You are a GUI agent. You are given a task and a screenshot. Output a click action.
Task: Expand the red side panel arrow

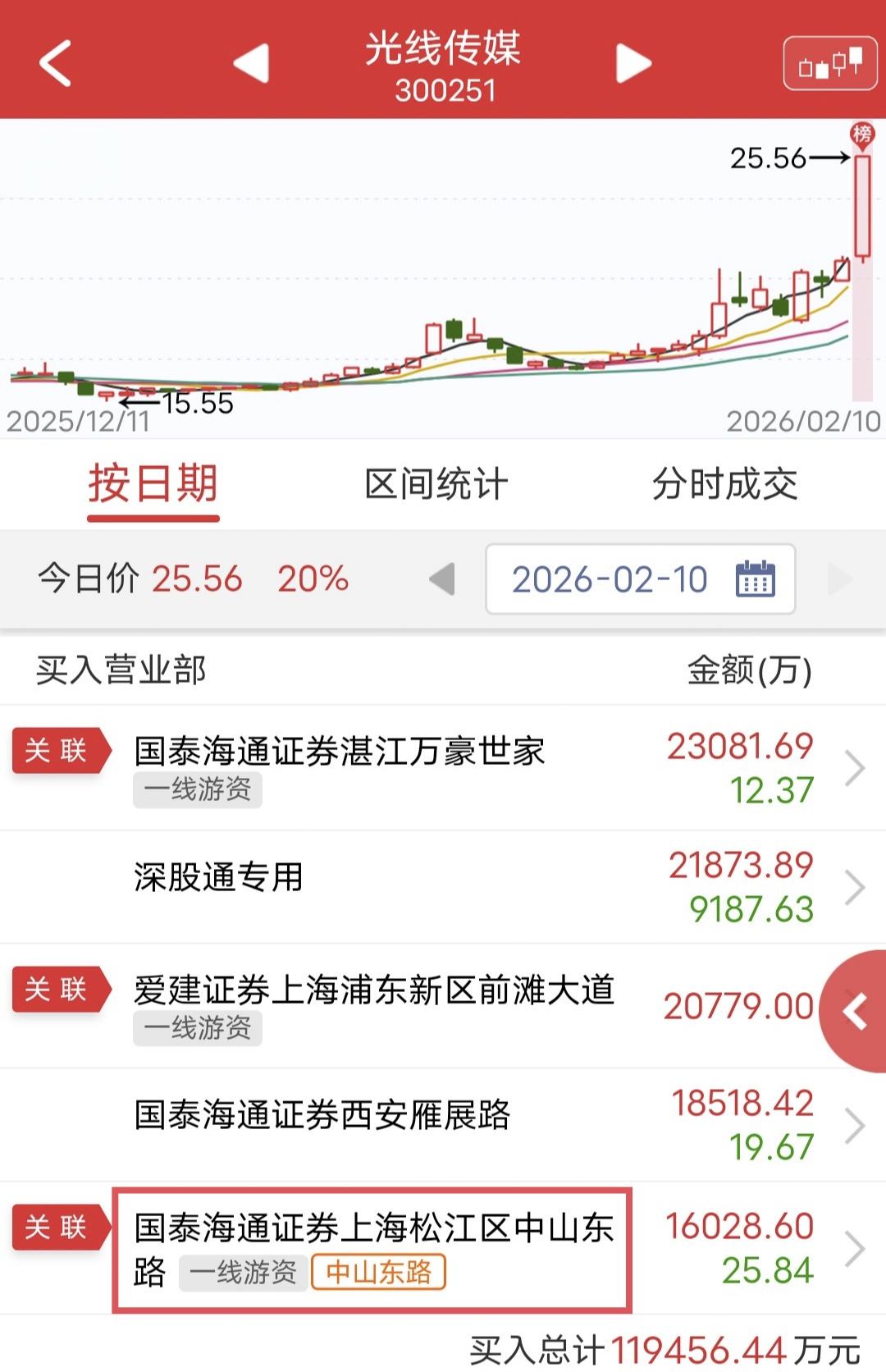(856, 1011)
